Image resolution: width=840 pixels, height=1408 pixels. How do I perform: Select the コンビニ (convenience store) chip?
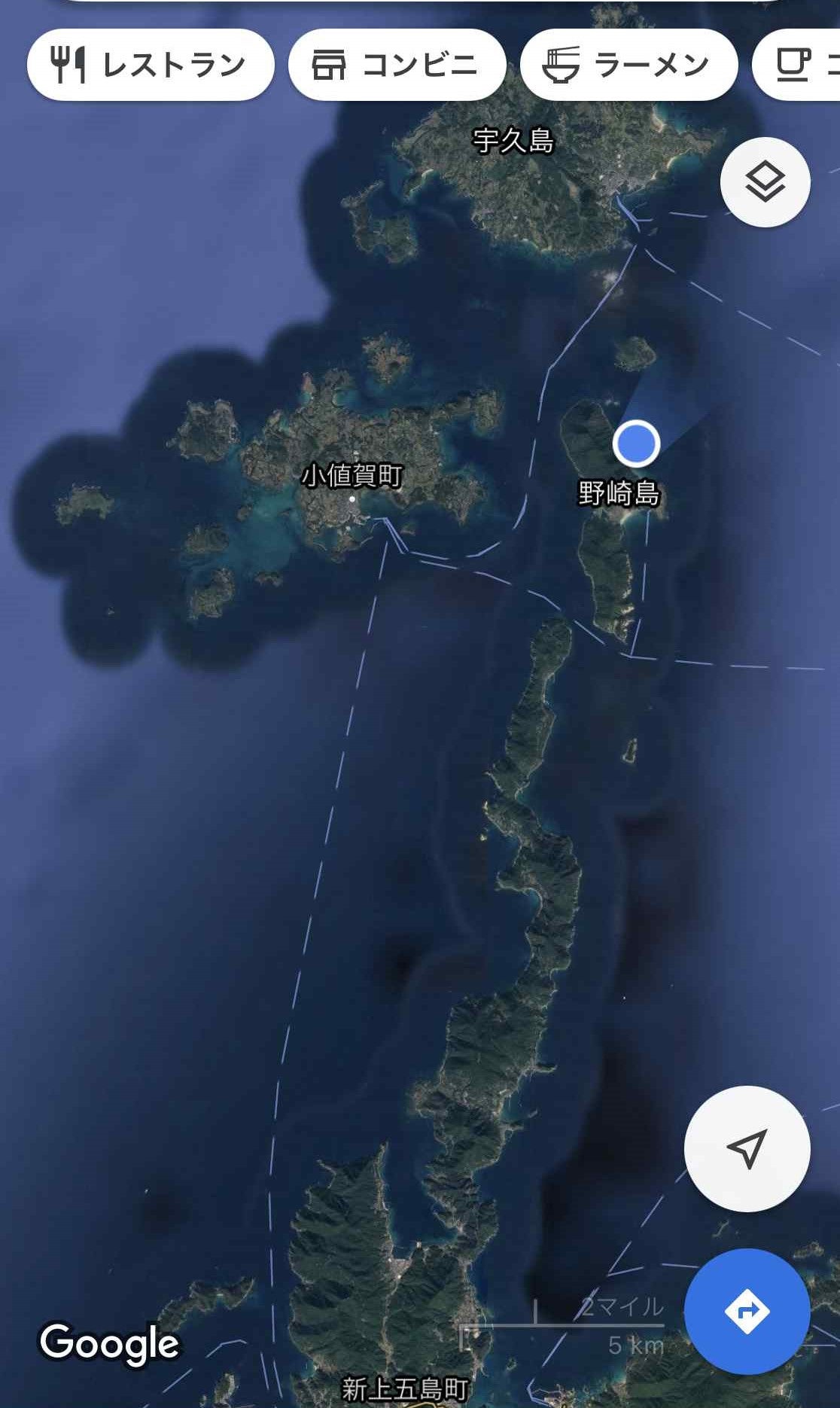pos(397,66)
